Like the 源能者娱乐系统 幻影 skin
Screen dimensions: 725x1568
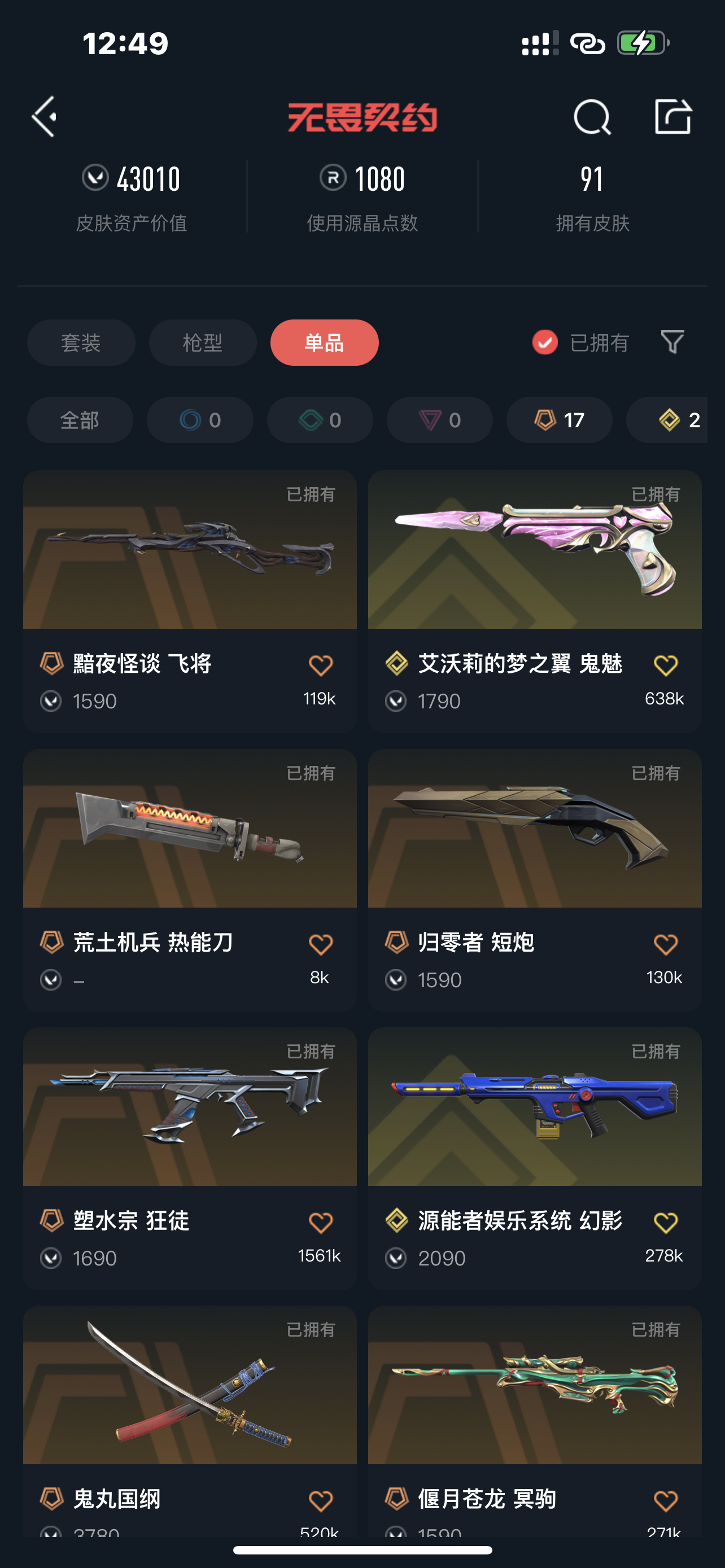tap(665, 1223)
